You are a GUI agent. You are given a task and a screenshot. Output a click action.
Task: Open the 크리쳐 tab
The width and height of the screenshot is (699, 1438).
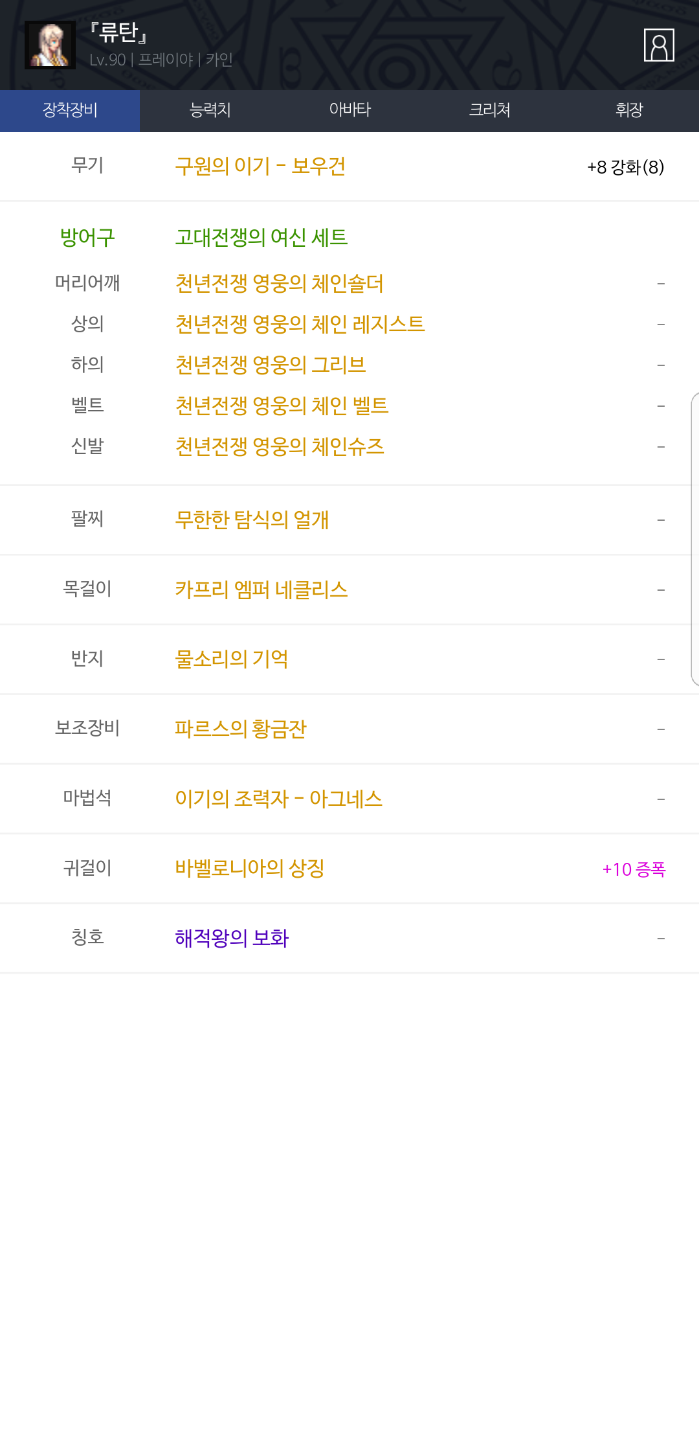coord(490,110)
